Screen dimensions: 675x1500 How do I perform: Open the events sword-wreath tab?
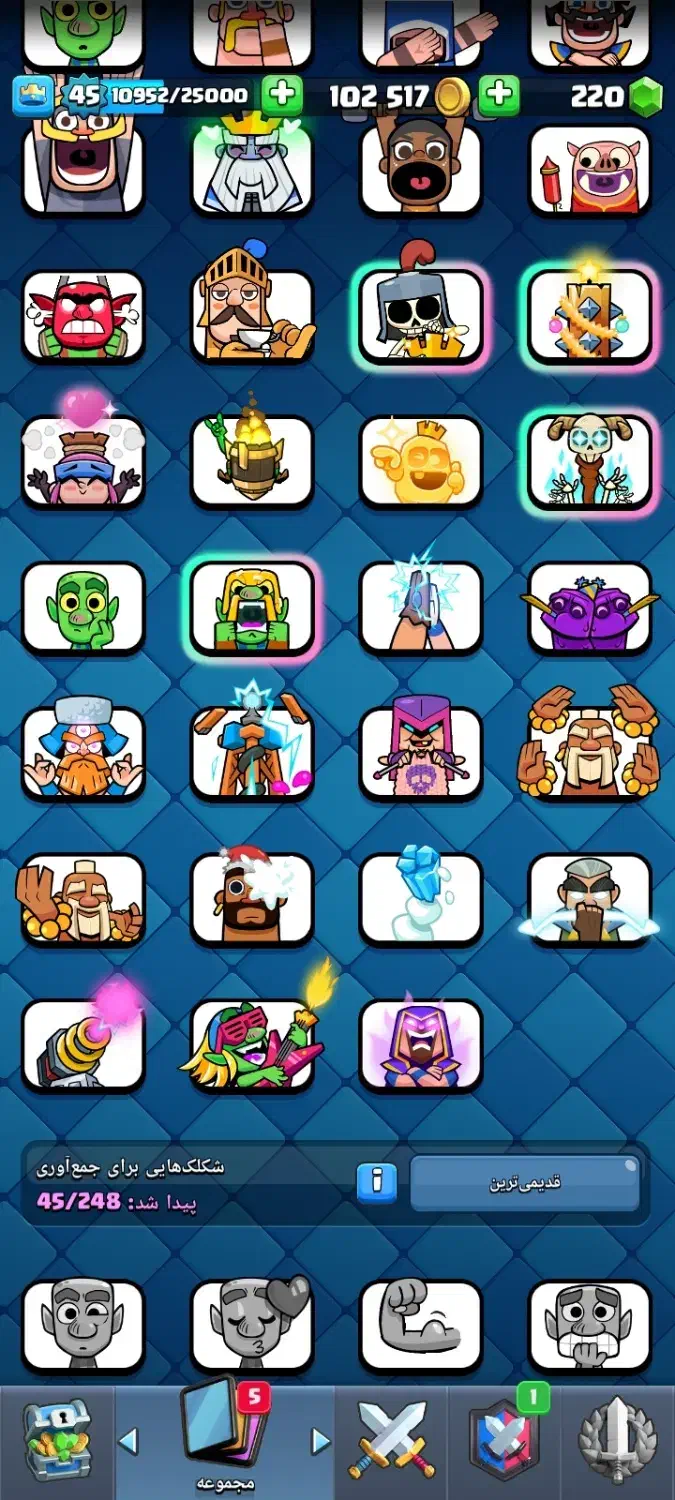tap(617, 1440)
